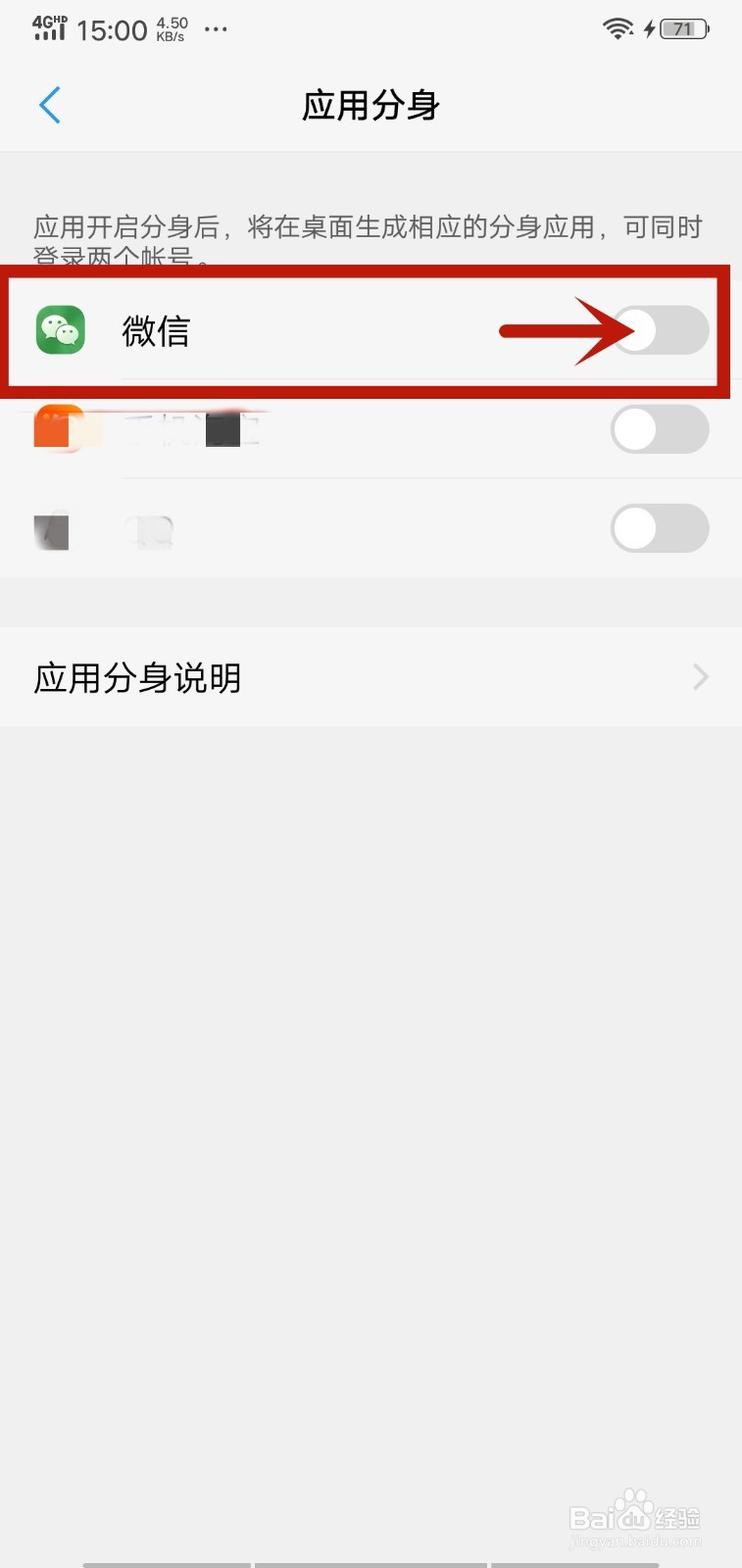
Task: Tap the chevron next to 应用分身说明
Action: [700, 677]
